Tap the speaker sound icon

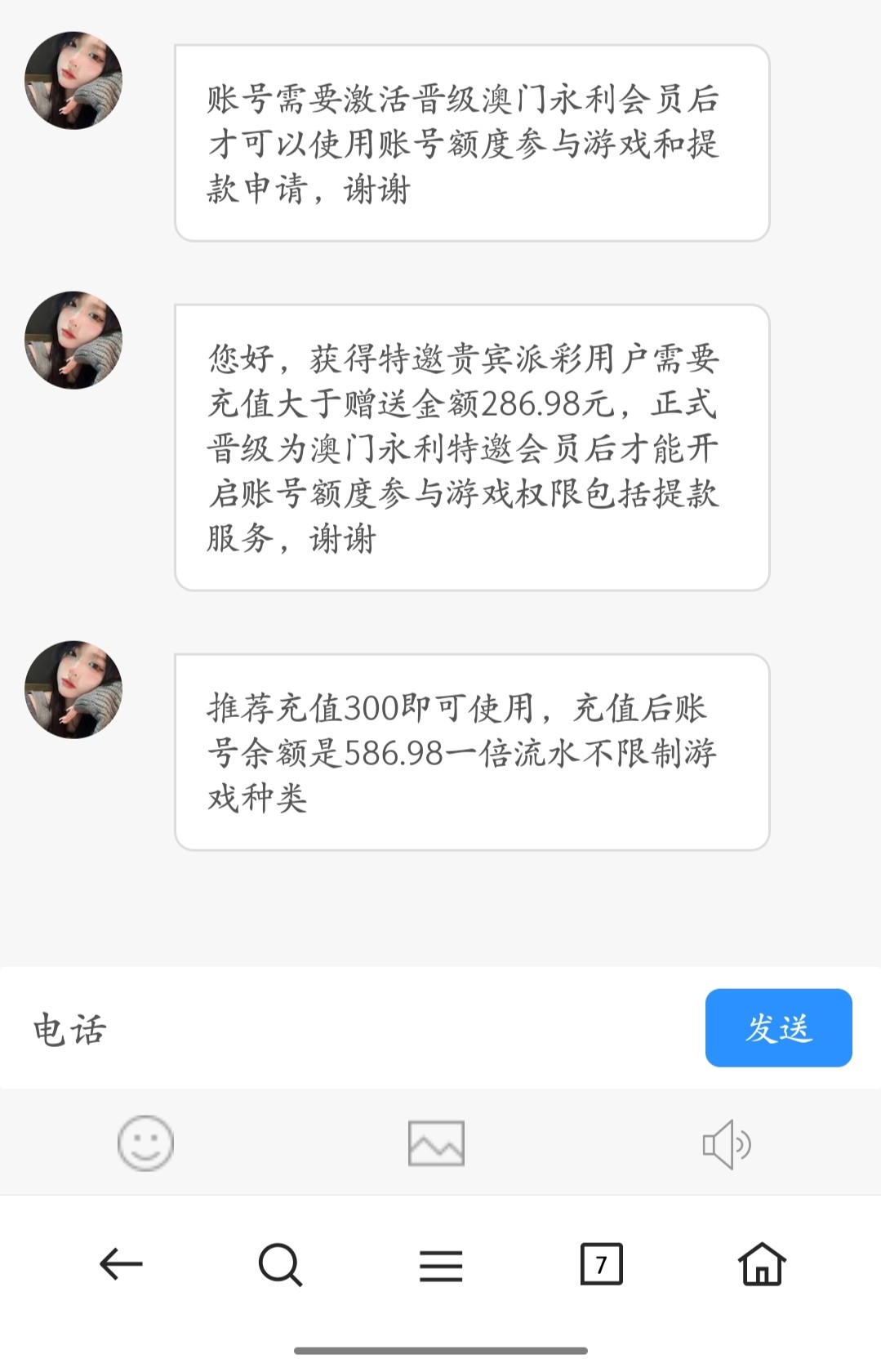click(x=726, y=1143)
